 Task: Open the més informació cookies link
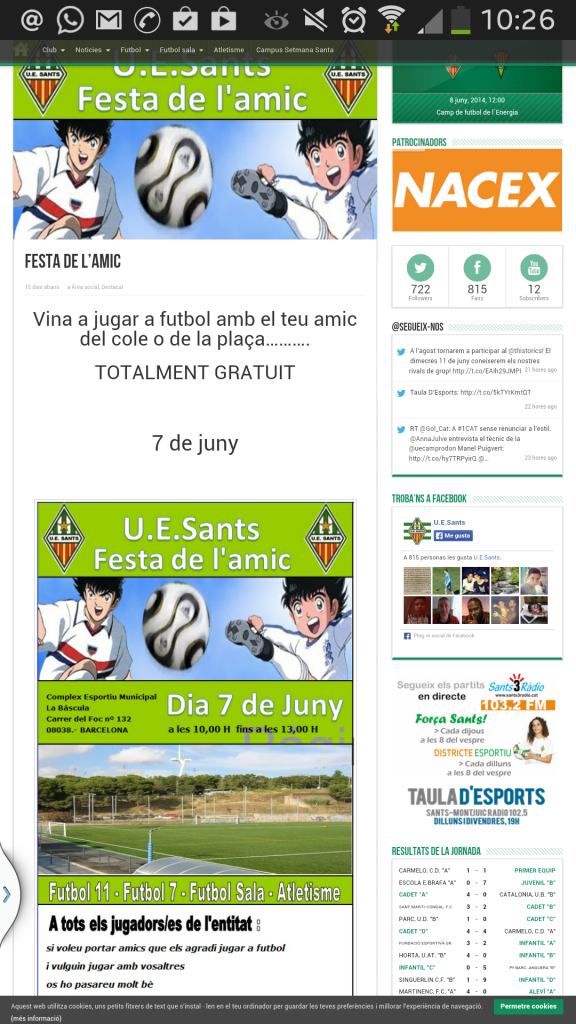[36, 1018]
